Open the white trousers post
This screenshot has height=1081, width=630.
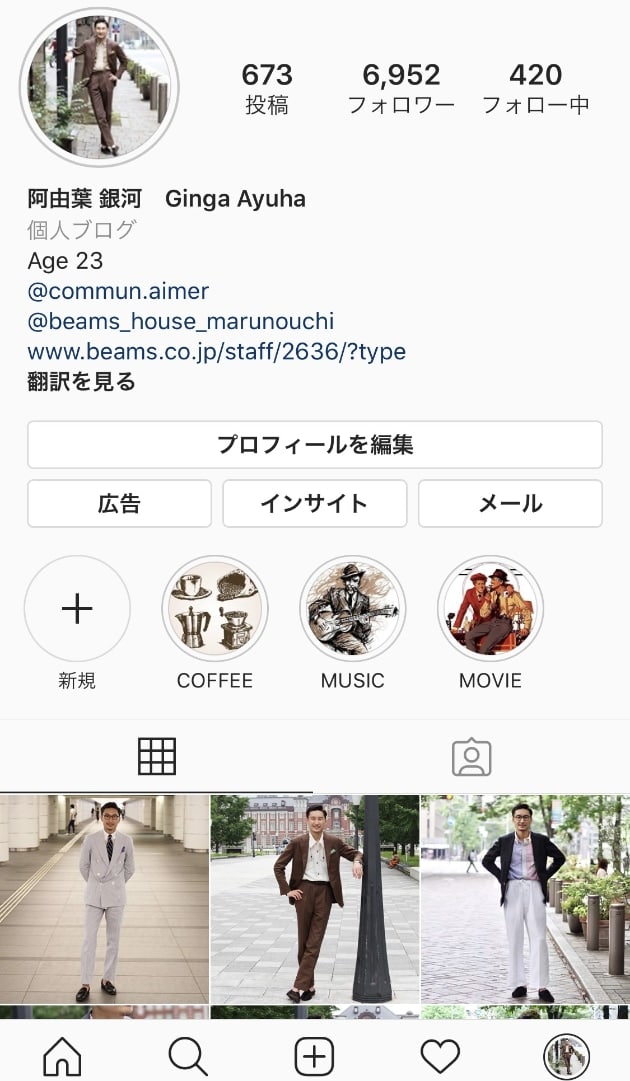[x=525, y=898]
